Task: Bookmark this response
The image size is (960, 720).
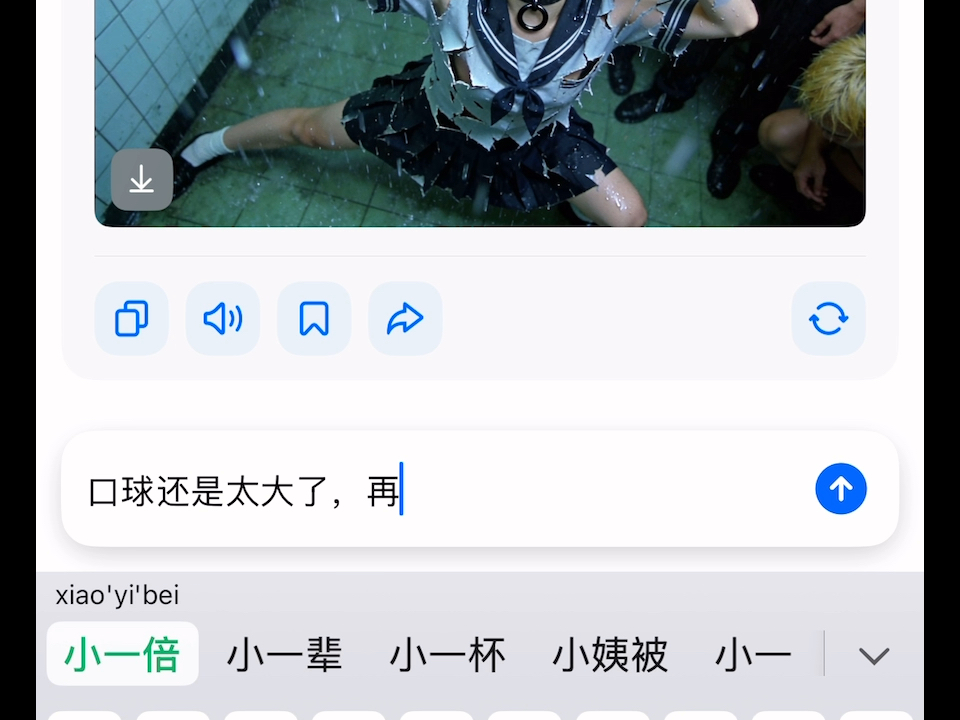Action: coord(314,319)
